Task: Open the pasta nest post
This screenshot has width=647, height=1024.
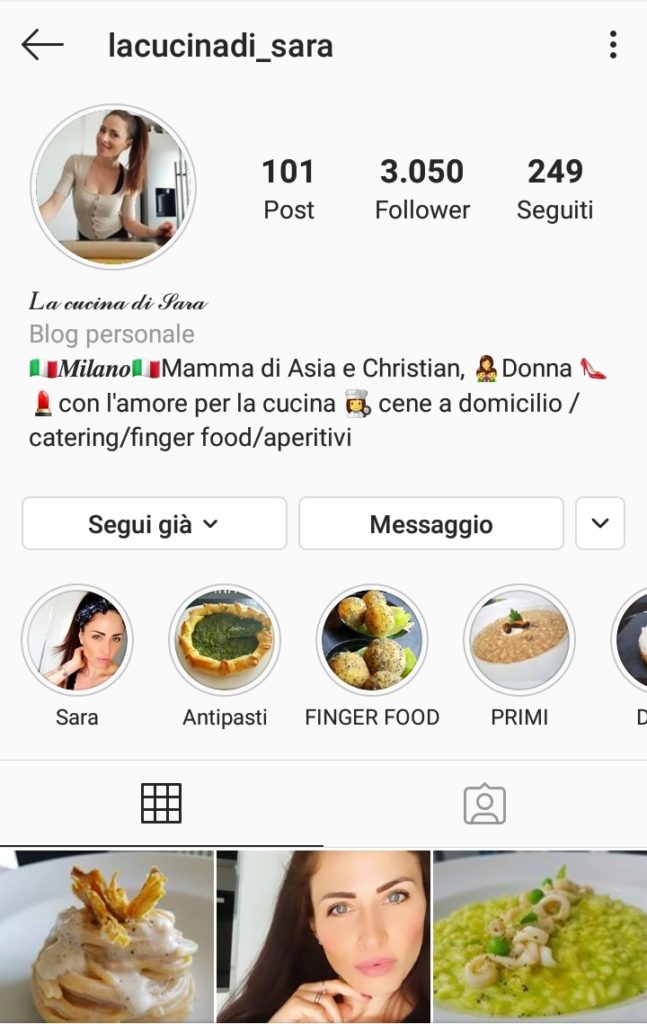Action: click(106, 936)
